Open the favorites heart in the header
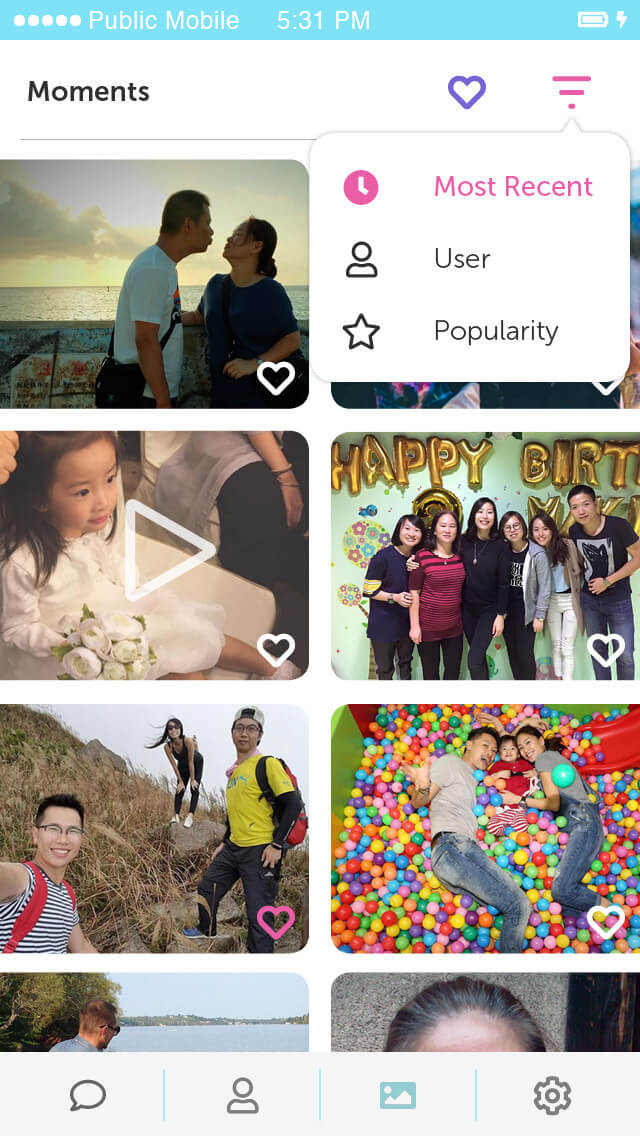The width and height of the screenshot is (640, 1136). point(466,92)
